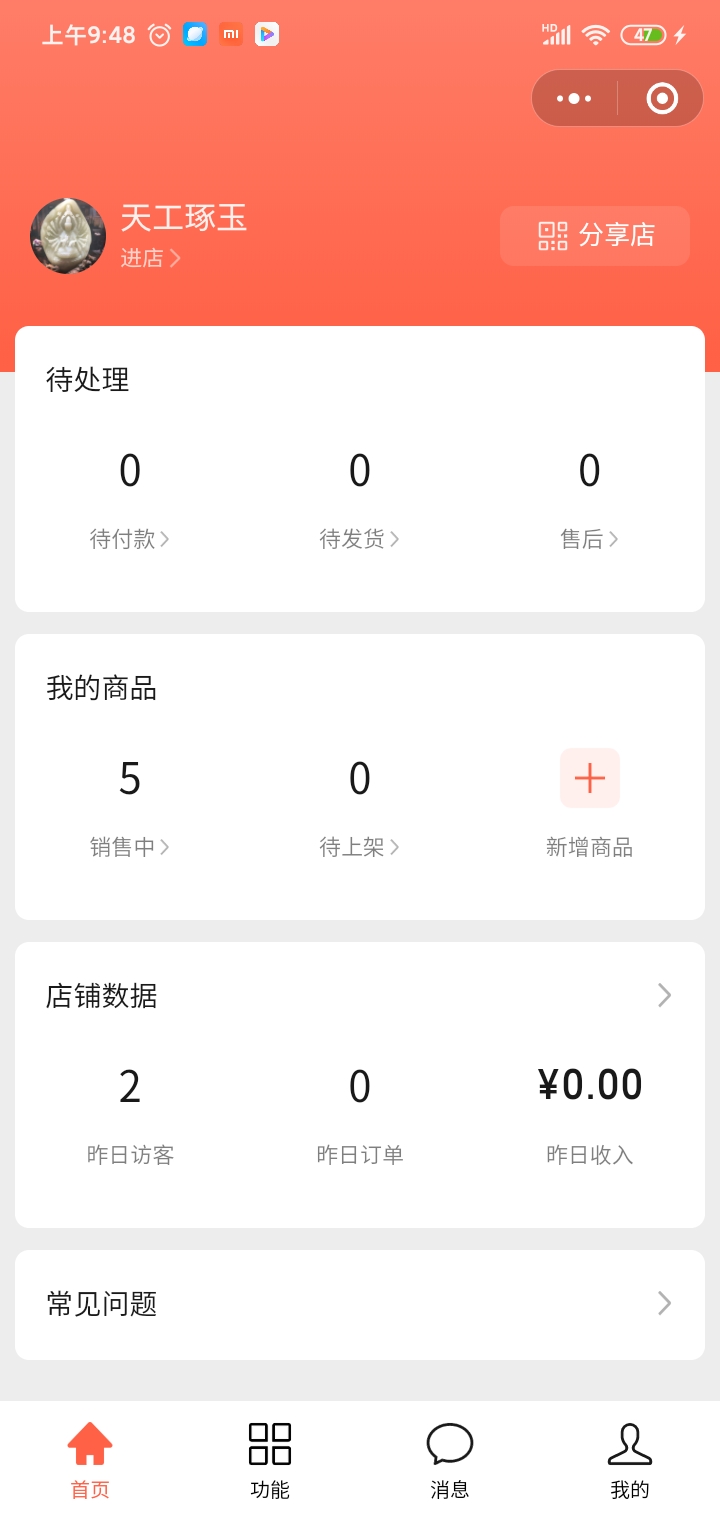Screen dimensions: 720x1520
Task: View 待发货 orders awaiting shipment
Action: pos(360,539)
